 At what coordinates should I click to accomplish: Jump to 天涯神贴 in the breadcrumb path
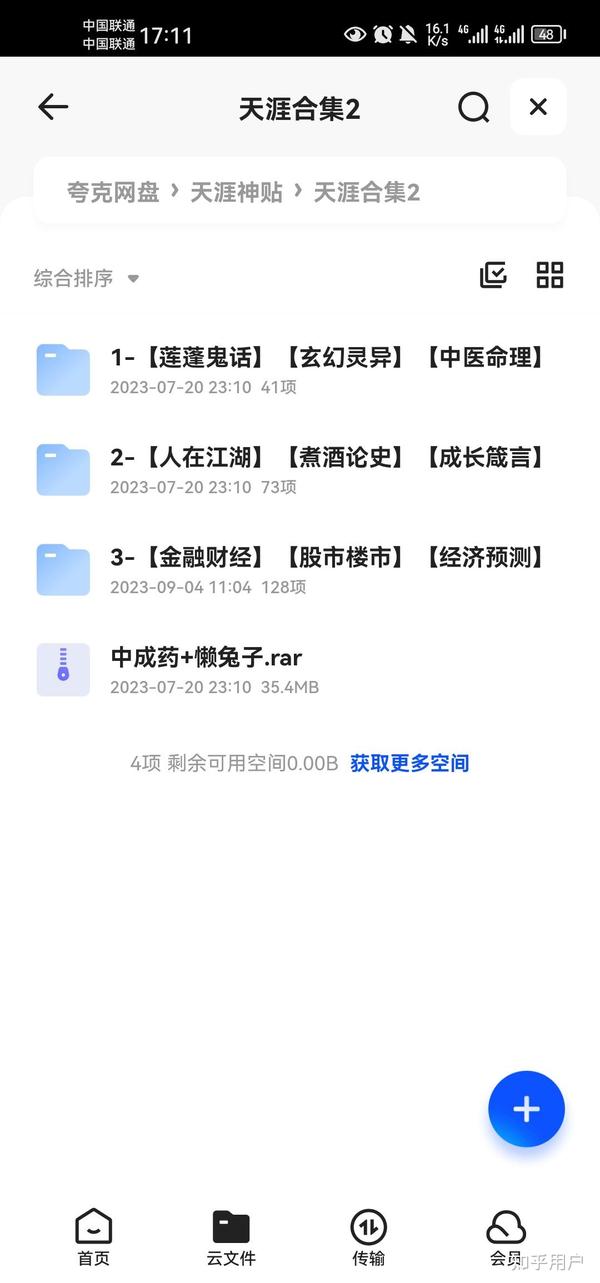pyautogui.click(x=237, y=192)
